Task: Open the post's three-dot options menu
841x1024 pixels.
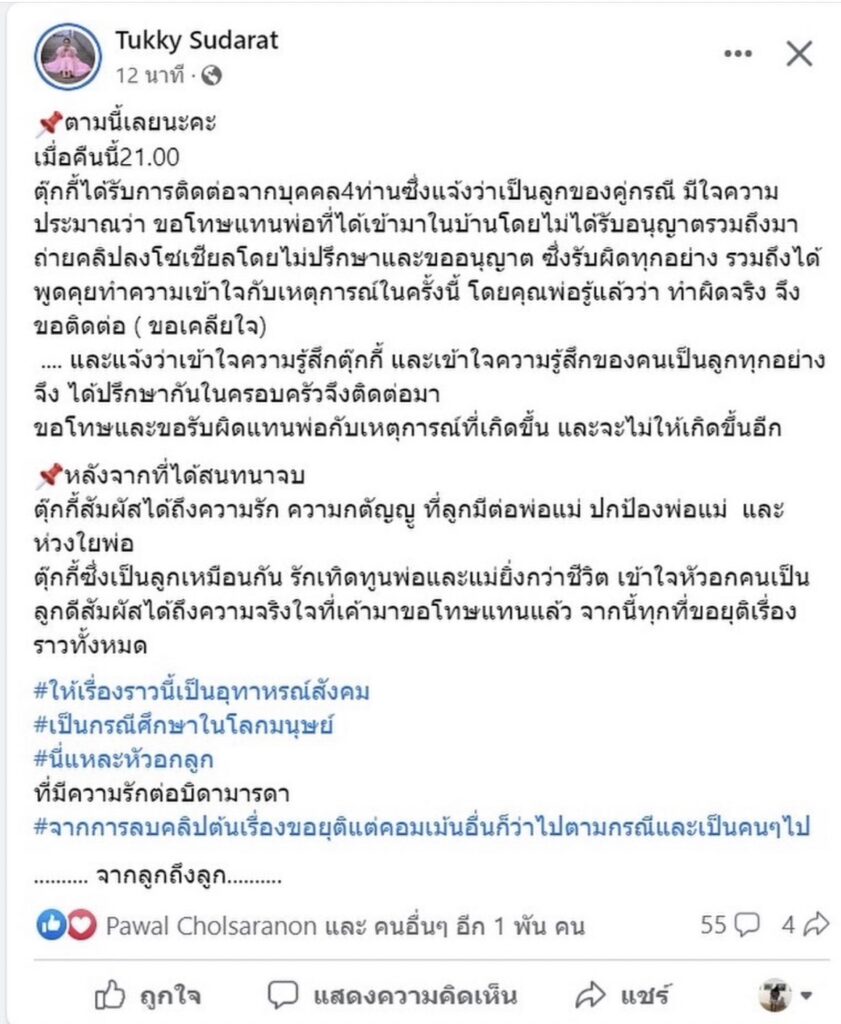Action: (x=736, y=54)
